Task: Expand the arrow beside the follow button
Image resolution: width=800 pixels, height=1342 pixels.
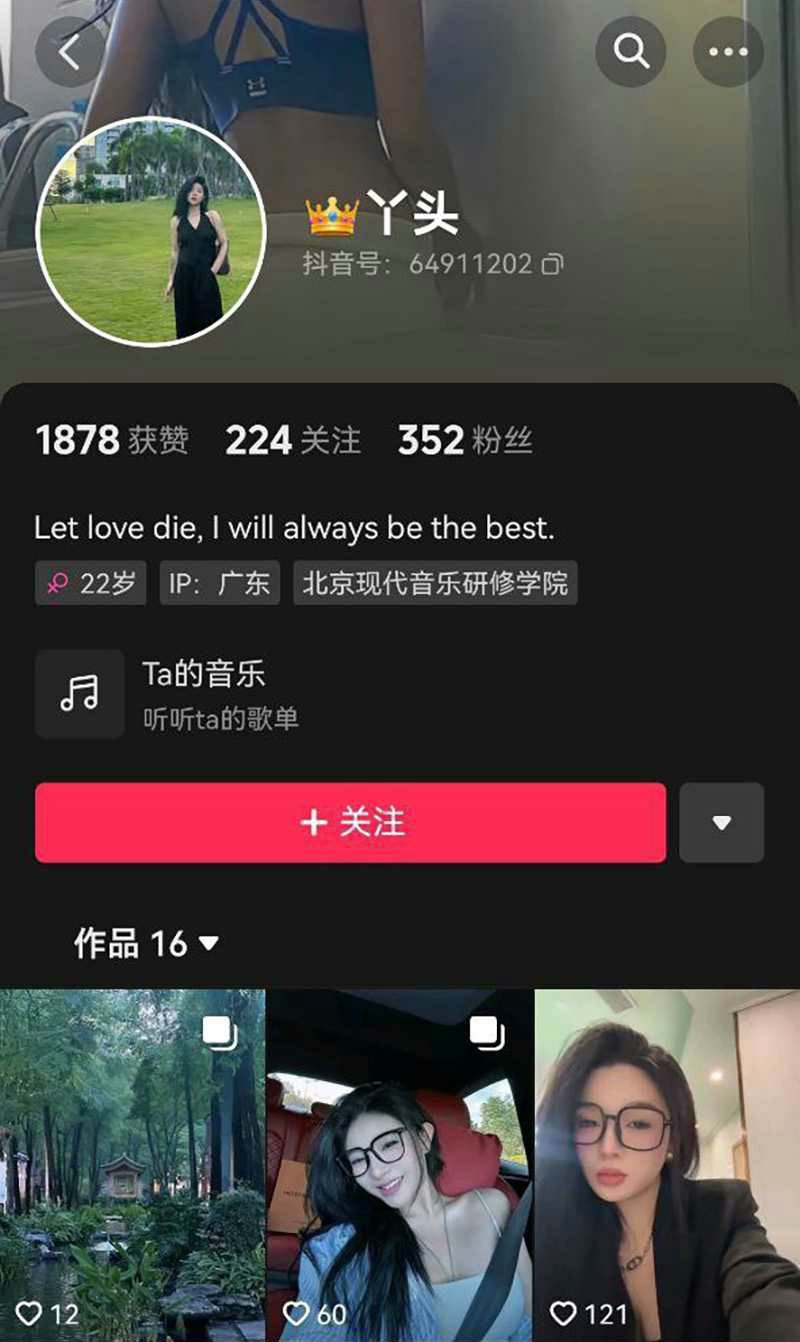Action: coord(721,822)
